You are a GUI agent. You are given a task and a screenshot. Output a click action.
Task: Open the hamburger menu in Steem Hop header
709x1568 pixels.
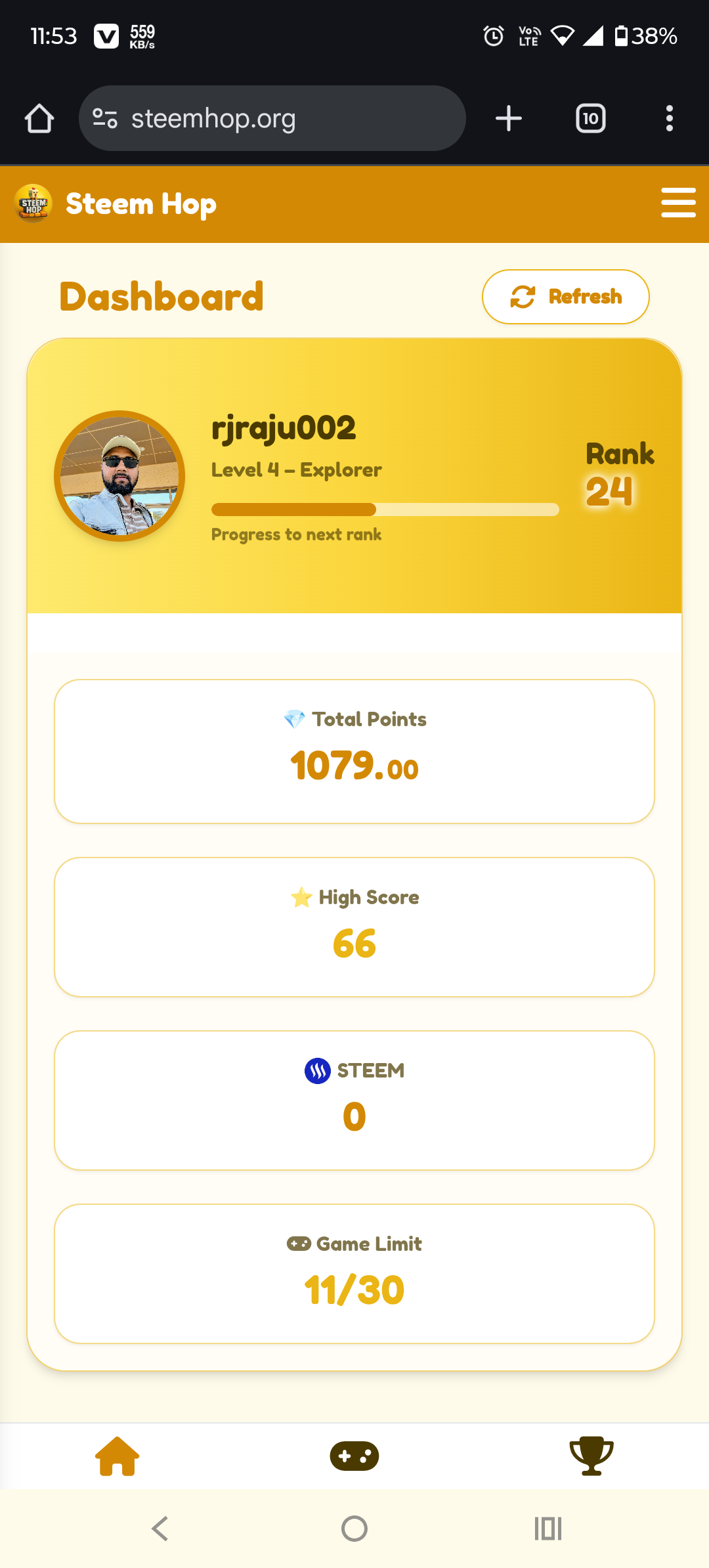pyautogui.click(x=678, y=202)
